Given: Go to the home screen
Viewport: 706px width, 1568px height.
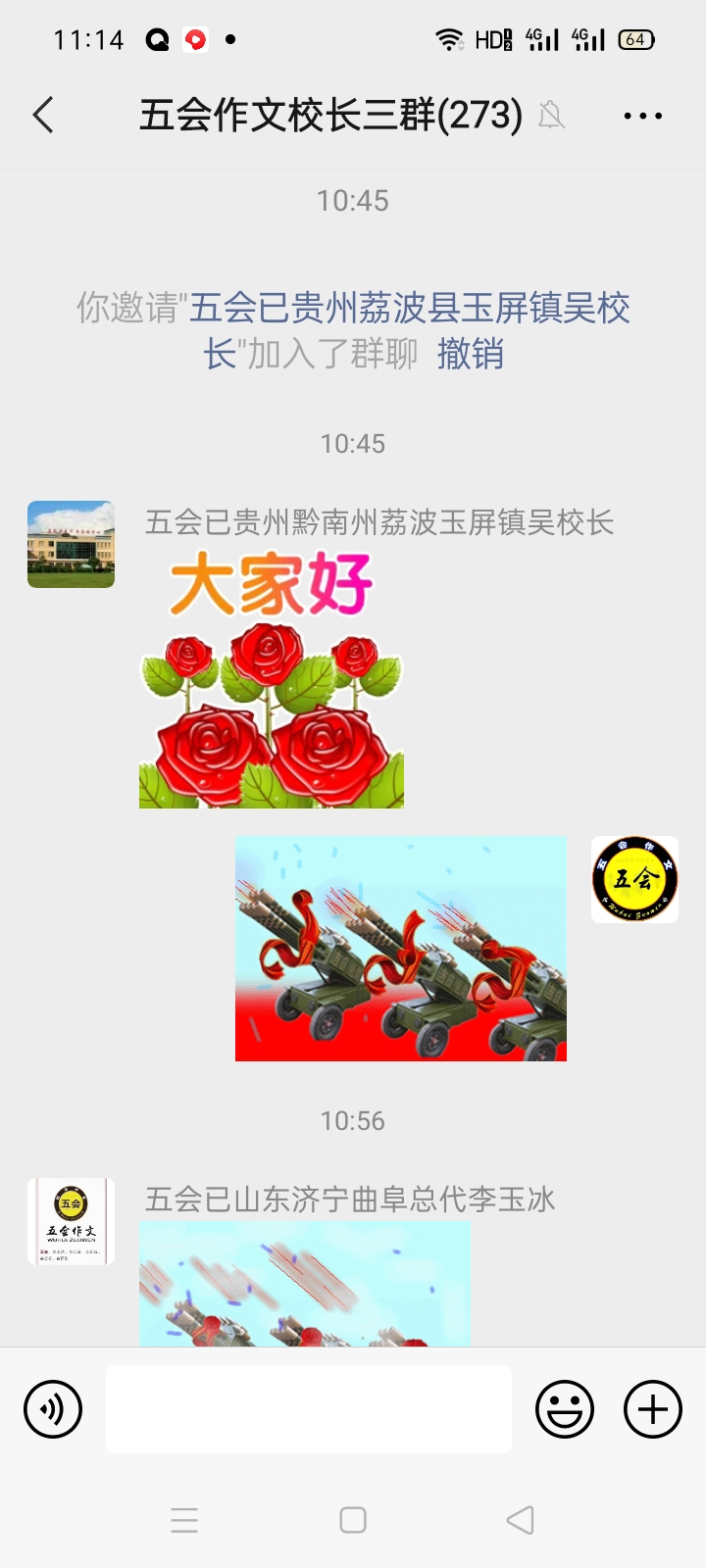Looking at the screenshot, I should coord(353,1520).
